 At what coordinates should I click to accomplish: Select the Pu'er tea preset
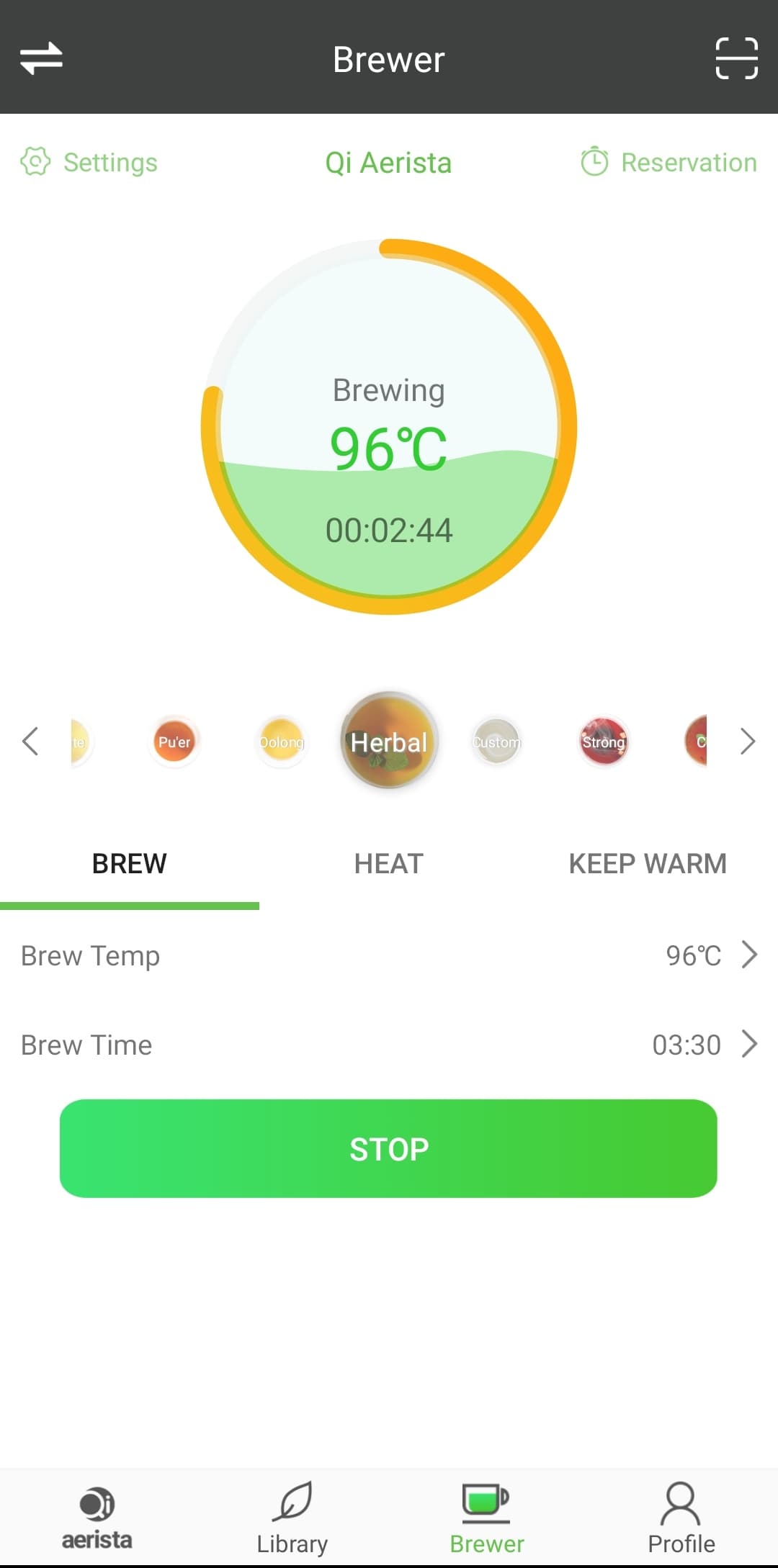click(174, 742)
